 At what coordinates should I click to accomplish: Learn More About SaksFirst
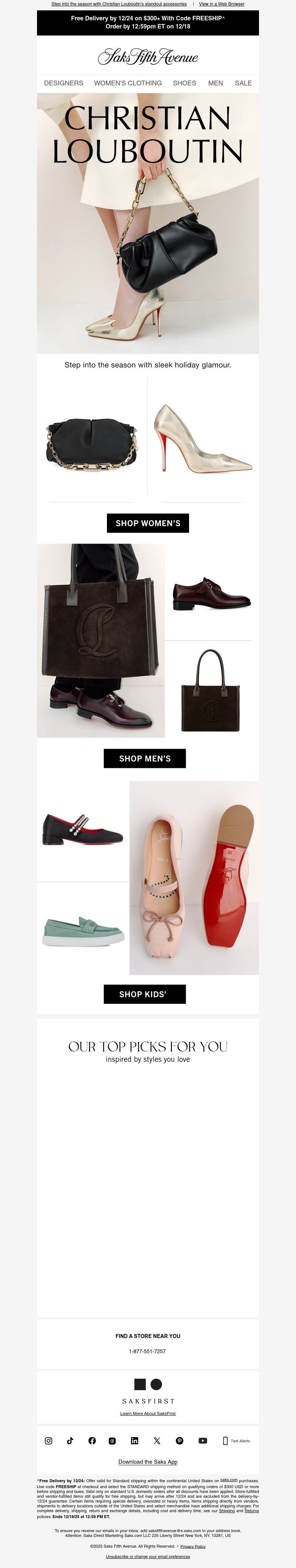coord(148,1413)
